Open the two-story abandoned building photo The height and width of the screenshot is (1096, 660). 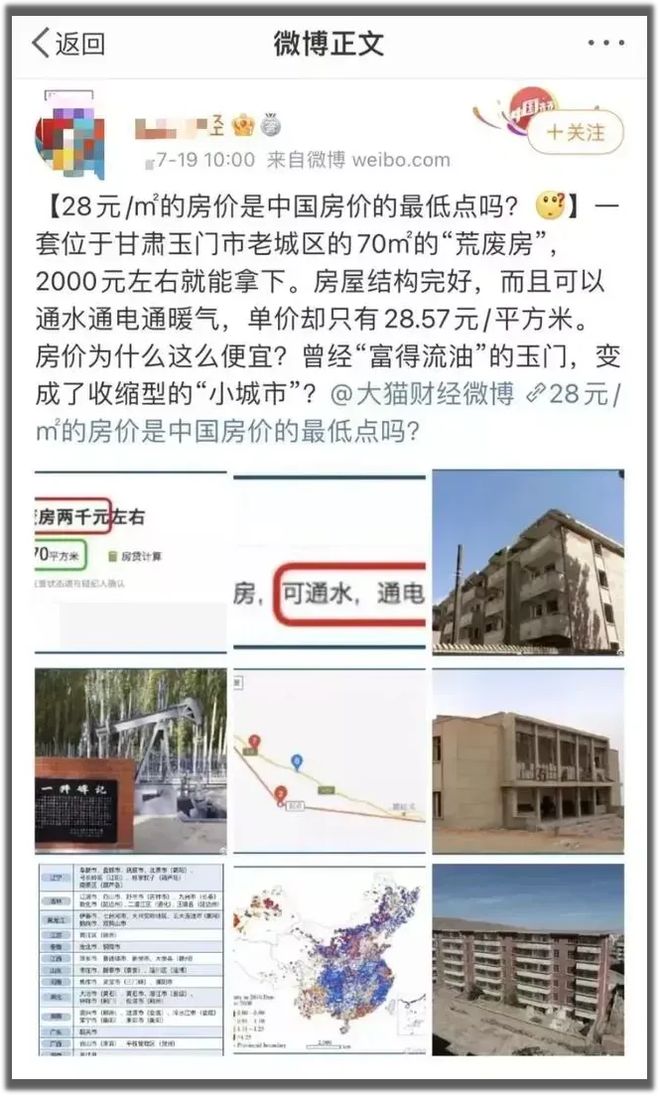(527, 760)
